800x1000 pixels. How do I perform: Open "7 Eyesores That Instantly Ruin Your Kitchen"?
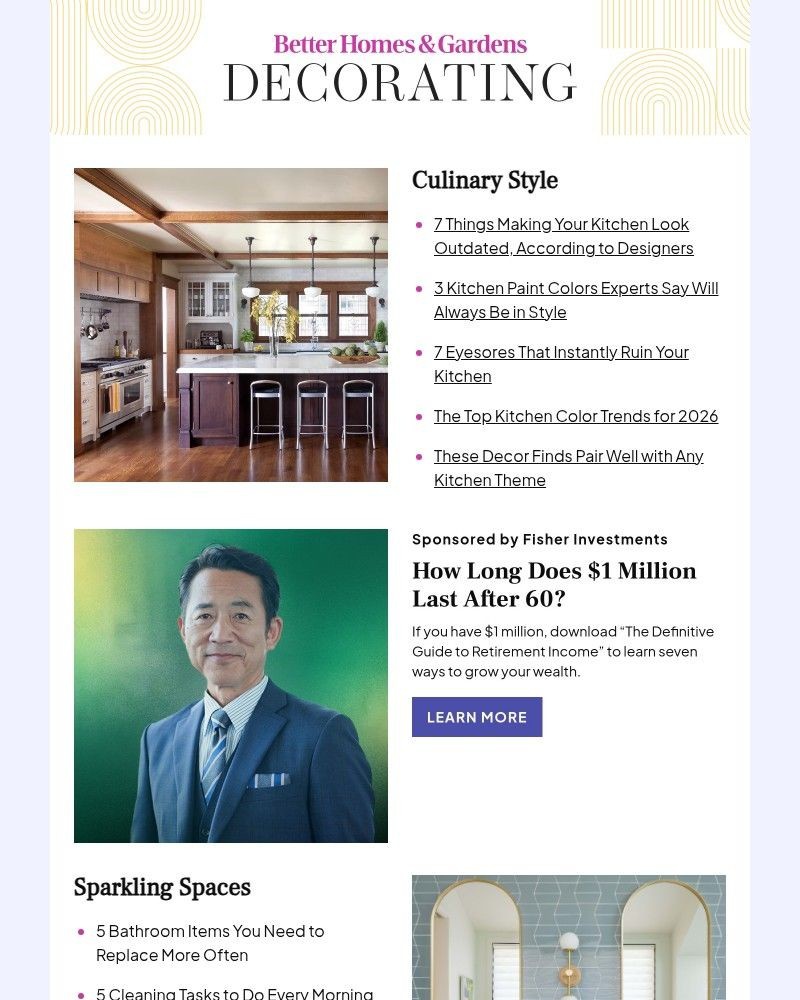pyautogui.click(x=560, y=363)
